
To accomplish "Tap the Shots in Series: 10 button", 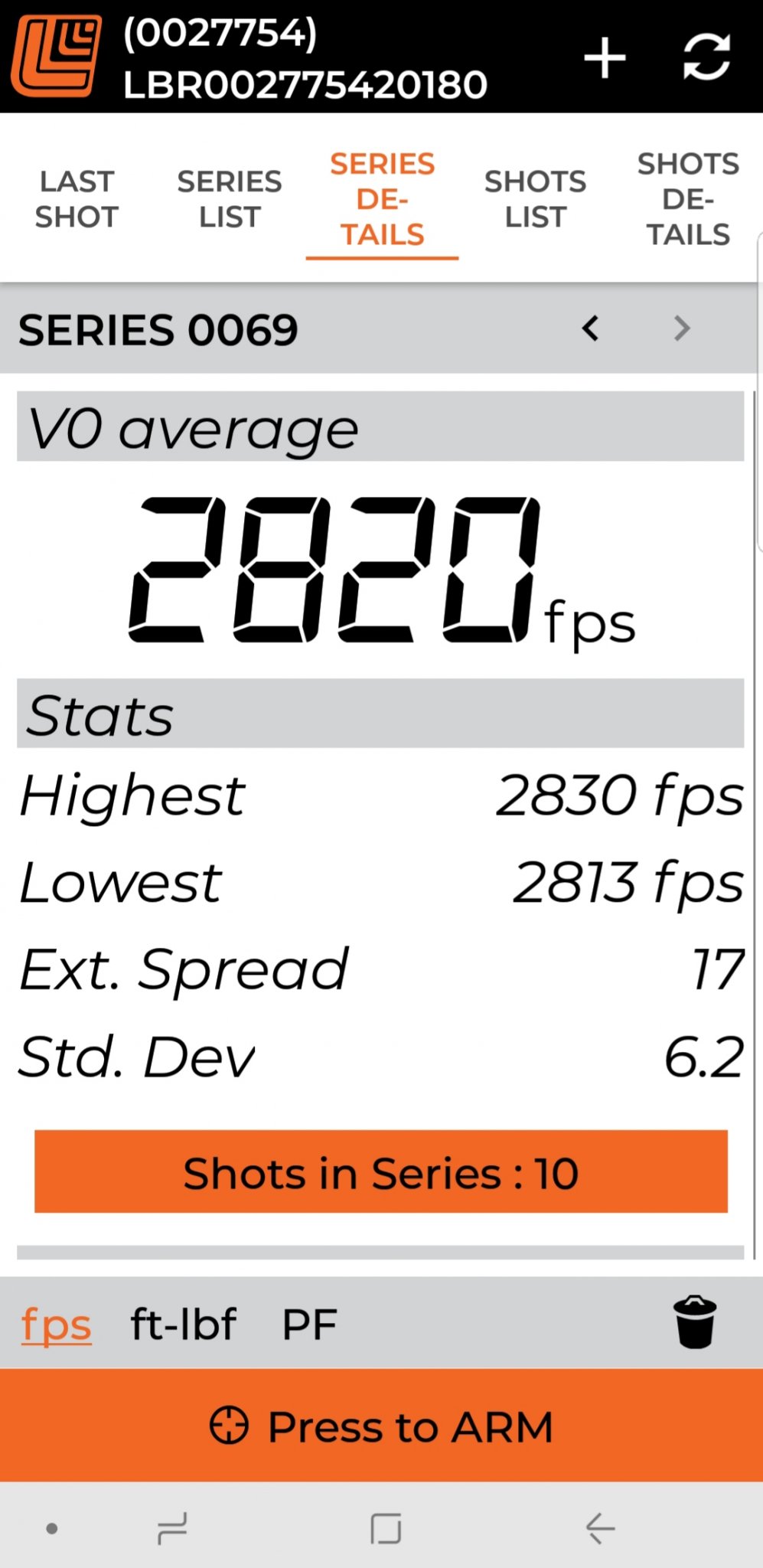I will (381, 1171).
